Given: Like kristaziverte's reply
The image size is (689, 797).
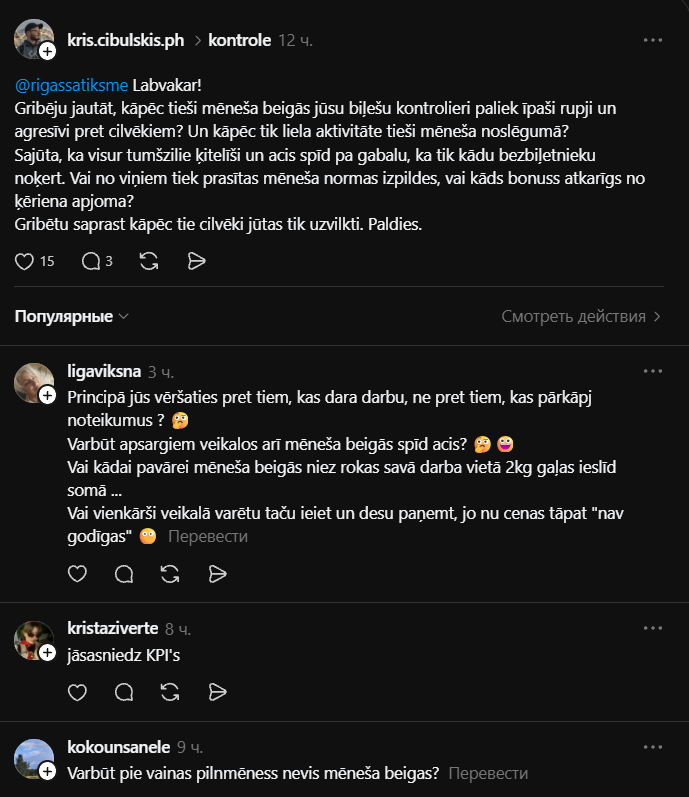Looking at the screenshot, I should [77, 691].
